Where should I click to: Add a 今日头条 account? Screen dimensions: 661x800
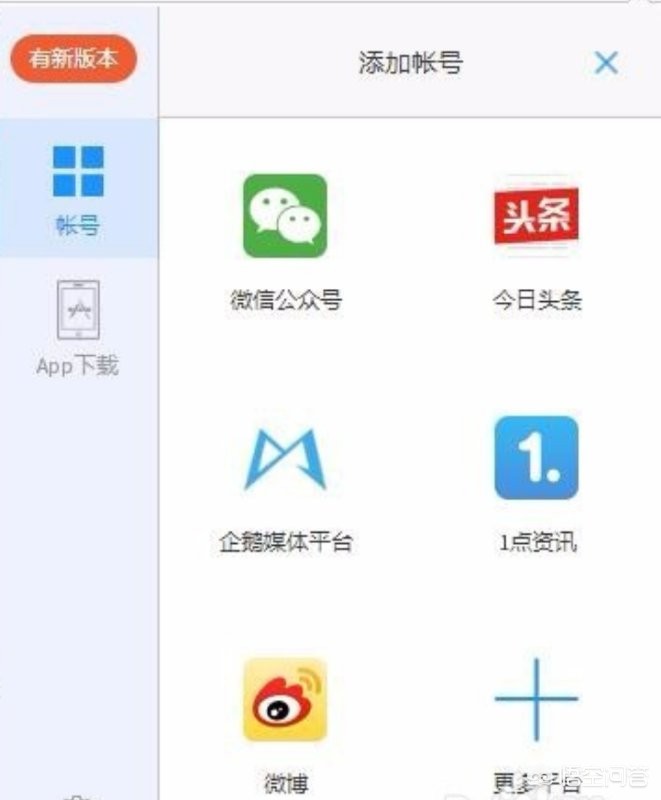pos(536,217)
